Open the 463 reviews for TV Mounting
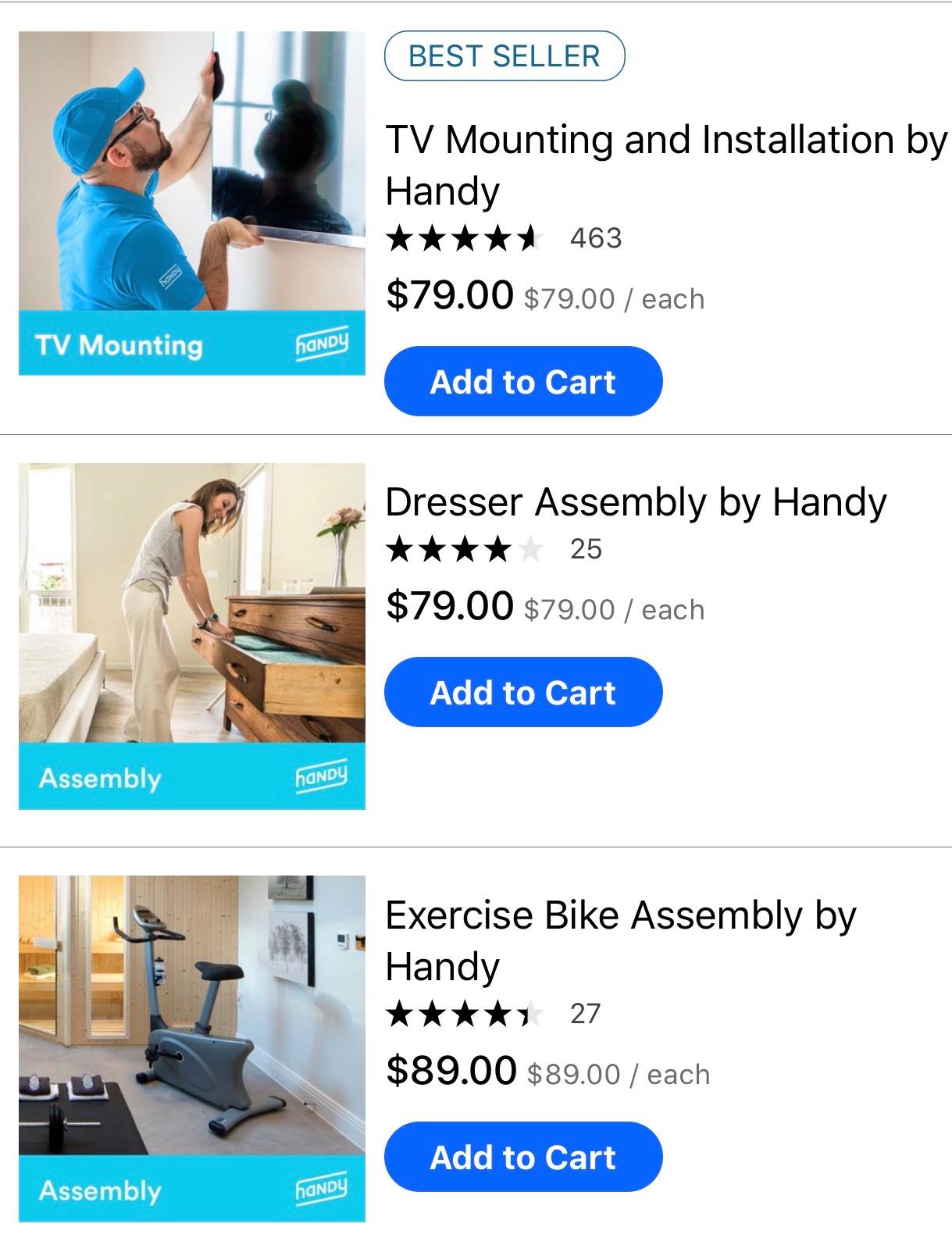This screenshot has height=1252, width=952. coord(595,238)
